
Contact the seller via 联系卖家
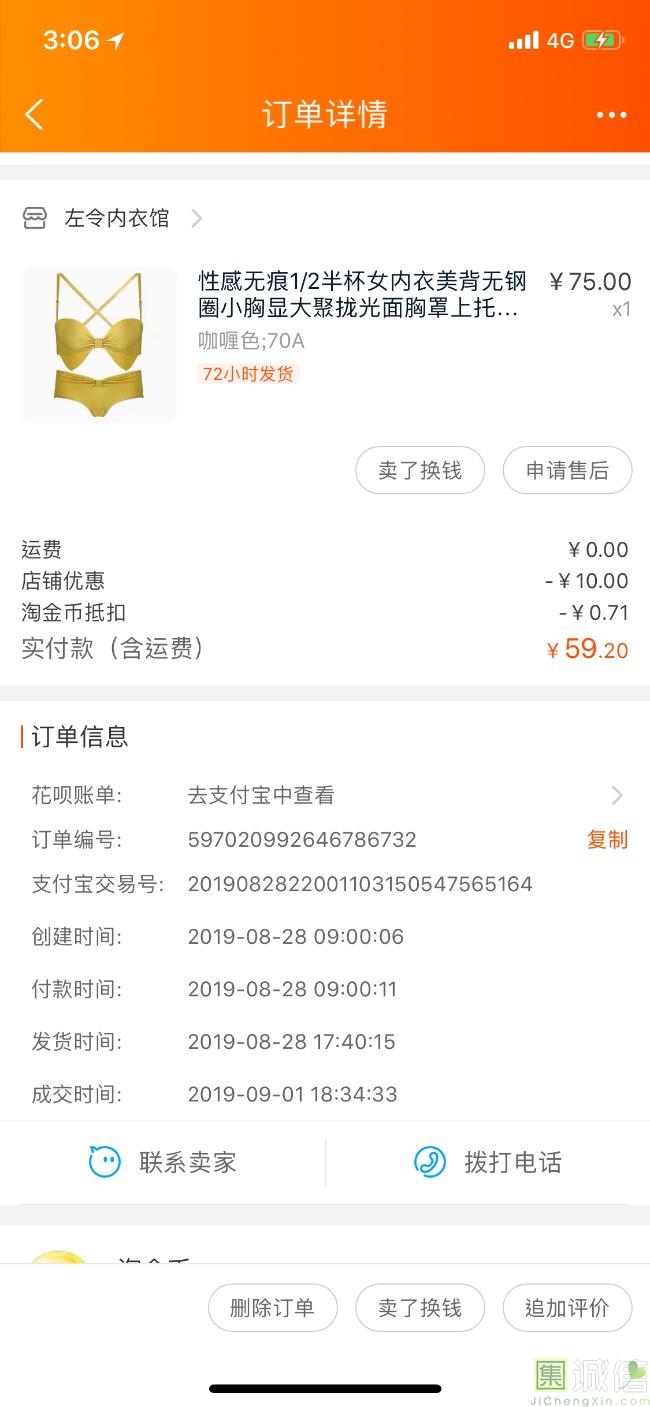[x=163, y=1162]
